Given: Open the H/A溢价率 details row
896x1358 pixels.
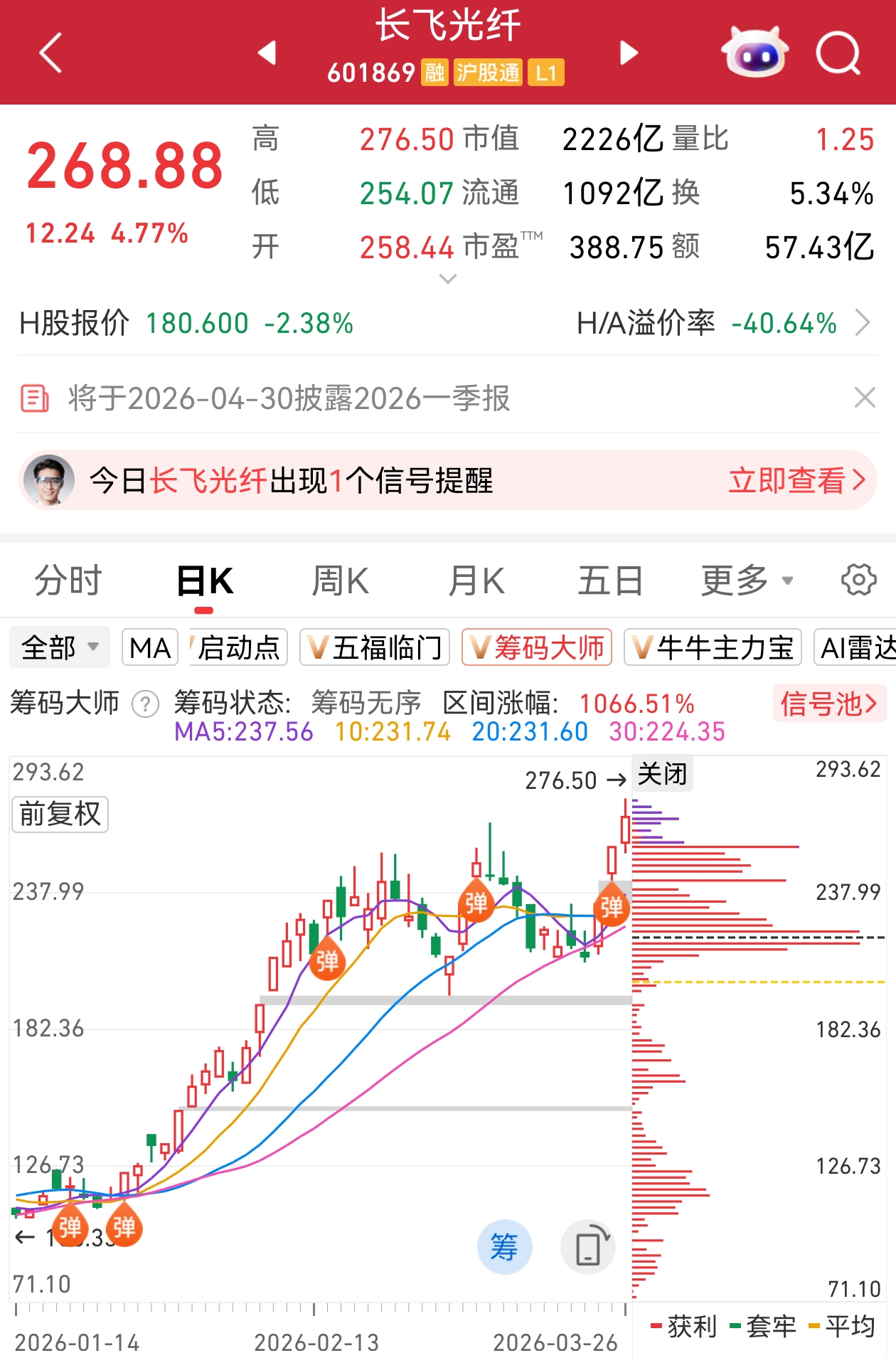Looking at the screenshot, I should [863, 323].
